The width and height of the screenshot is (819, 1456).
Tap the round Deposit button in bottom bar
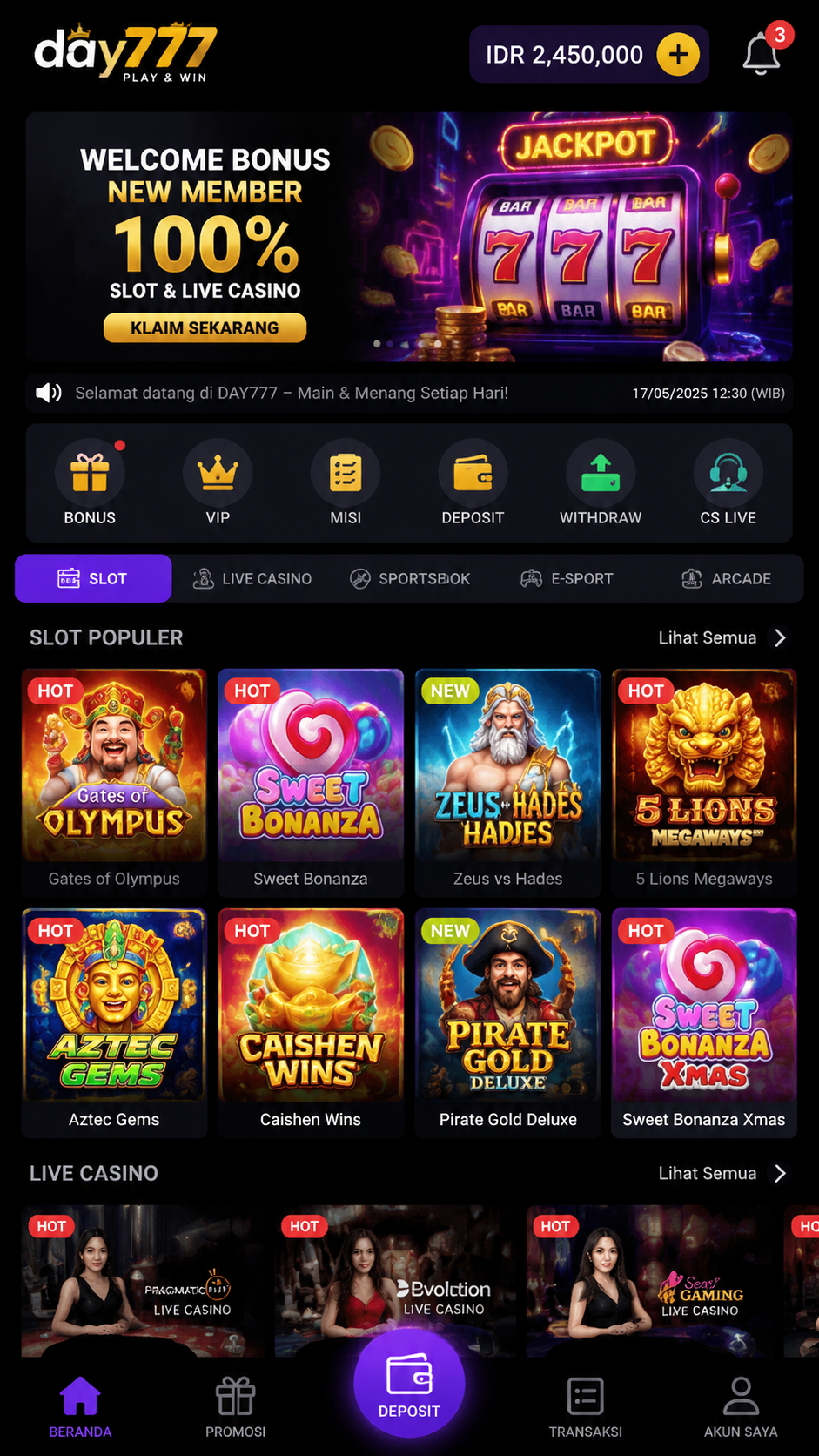click(x=409, y=1383)
